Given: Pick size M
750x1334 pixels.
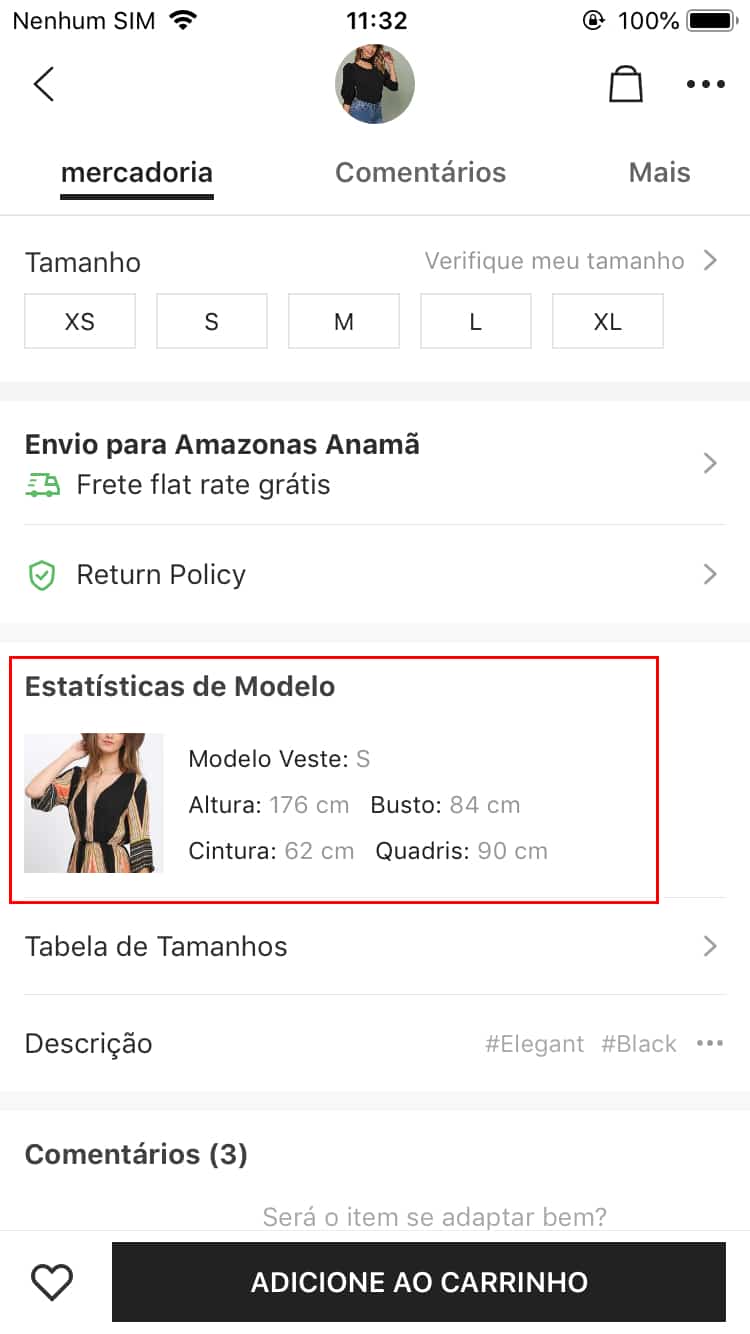Looking at the screenshot, I should coord(344,321).
